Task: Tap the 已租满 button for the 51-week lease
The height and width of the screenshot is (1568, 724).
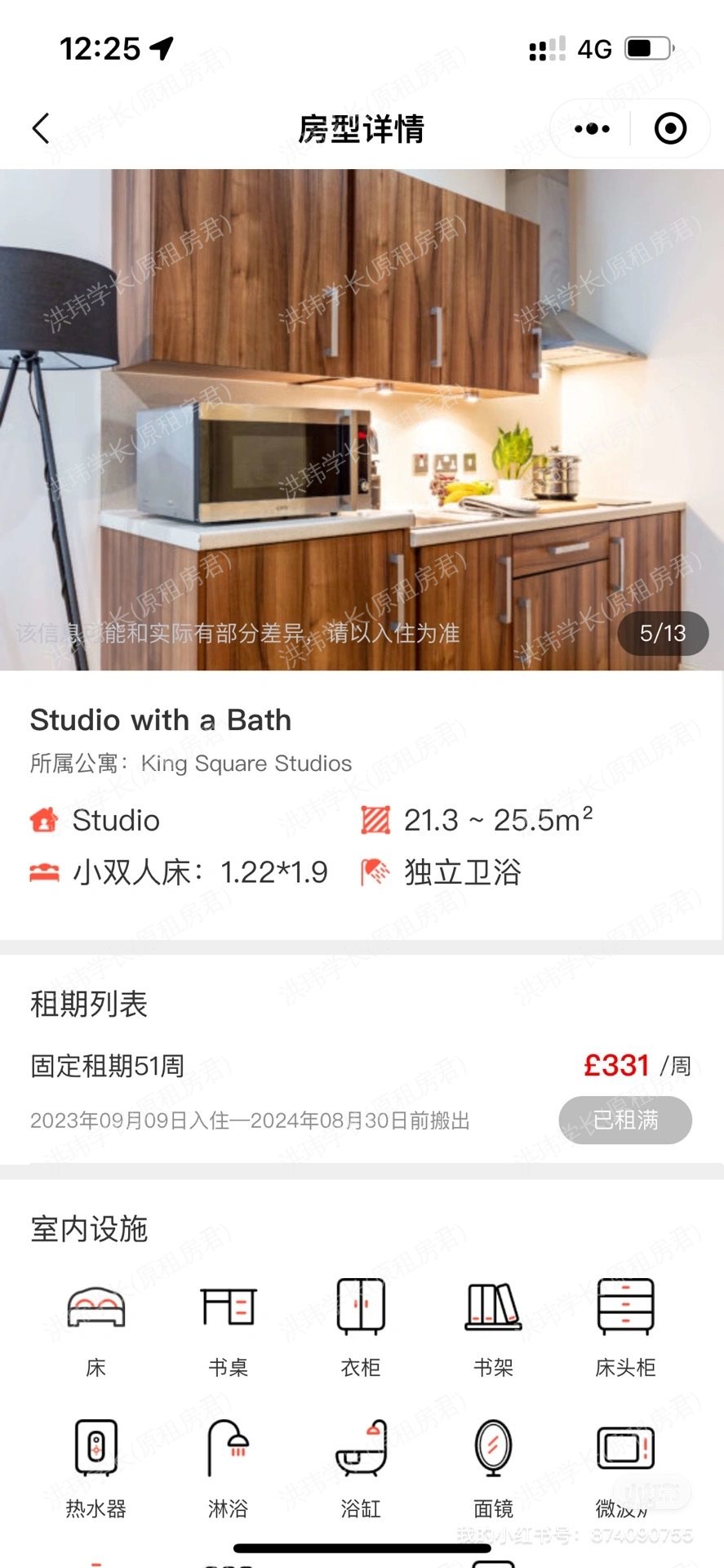Action: pyautogui.click(x=625, y=1120)
